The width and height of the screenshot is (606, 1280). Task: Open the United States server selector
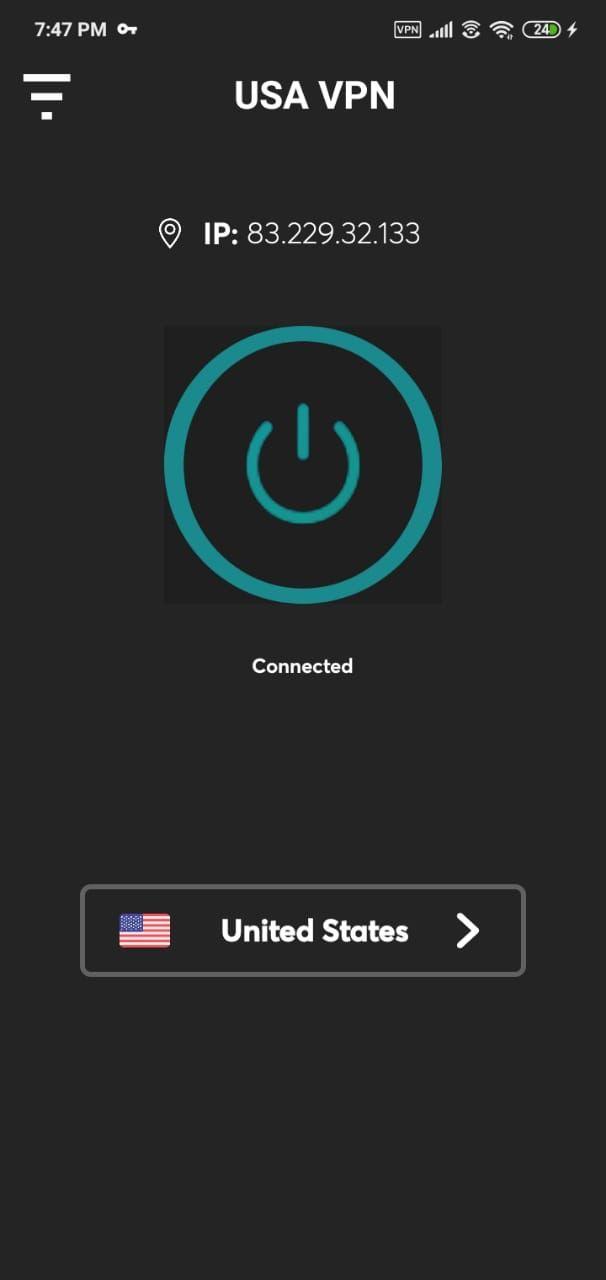(302, 930)
